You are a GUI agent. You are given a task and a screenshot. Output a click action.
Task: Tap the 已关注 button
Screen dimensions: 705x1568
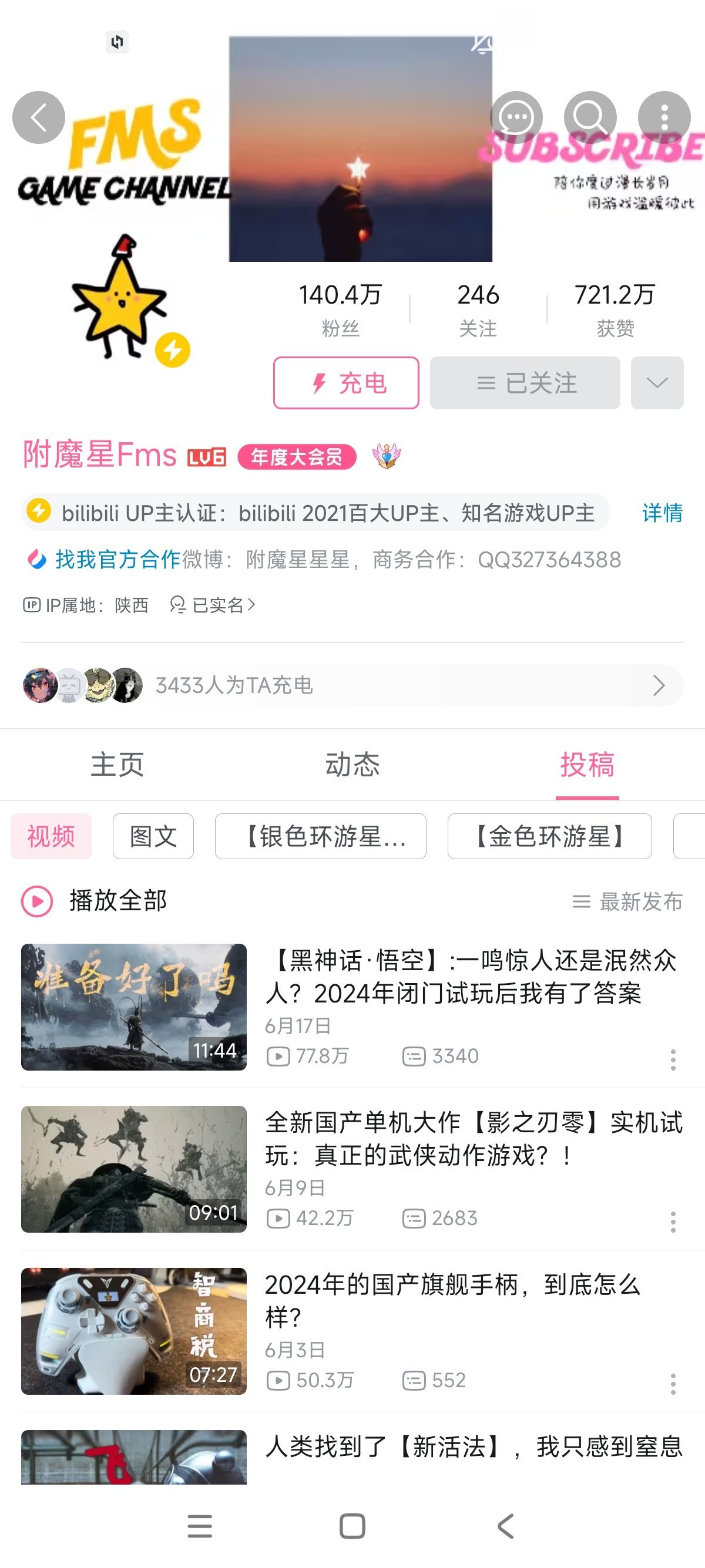pos(525,383)
